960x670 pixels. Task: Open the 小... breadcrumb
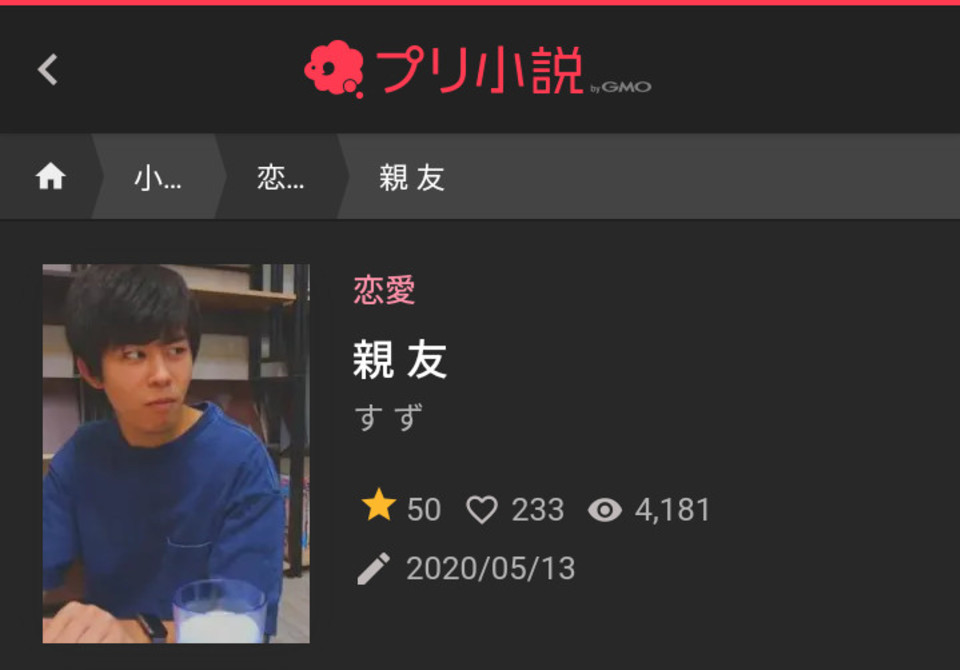[x=157, y=178]
